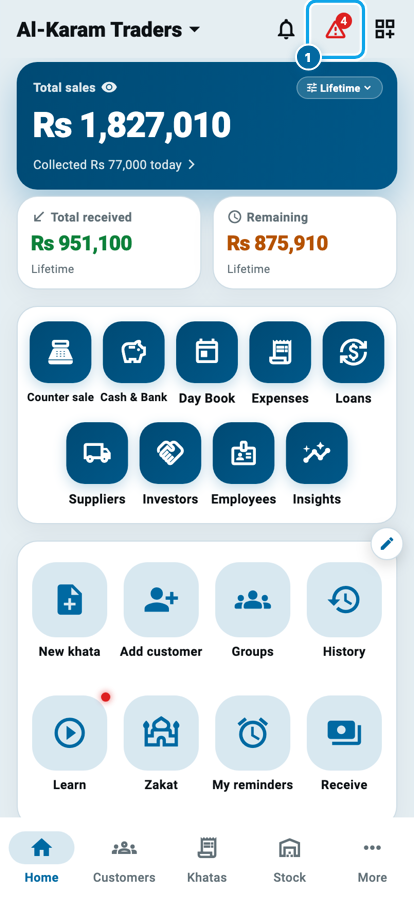
Task: Tap the QR add-widget icon
Action: (x=385, y=29)
